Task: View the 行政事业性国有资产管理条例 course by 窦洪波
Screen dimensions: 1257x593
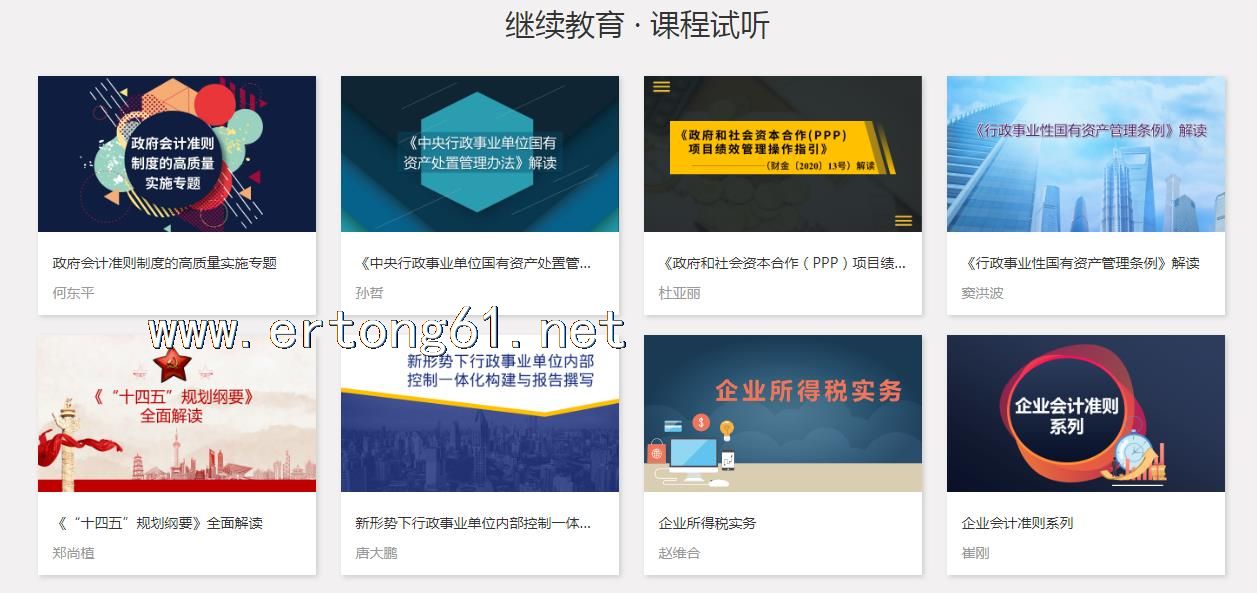Action: 1086,155
